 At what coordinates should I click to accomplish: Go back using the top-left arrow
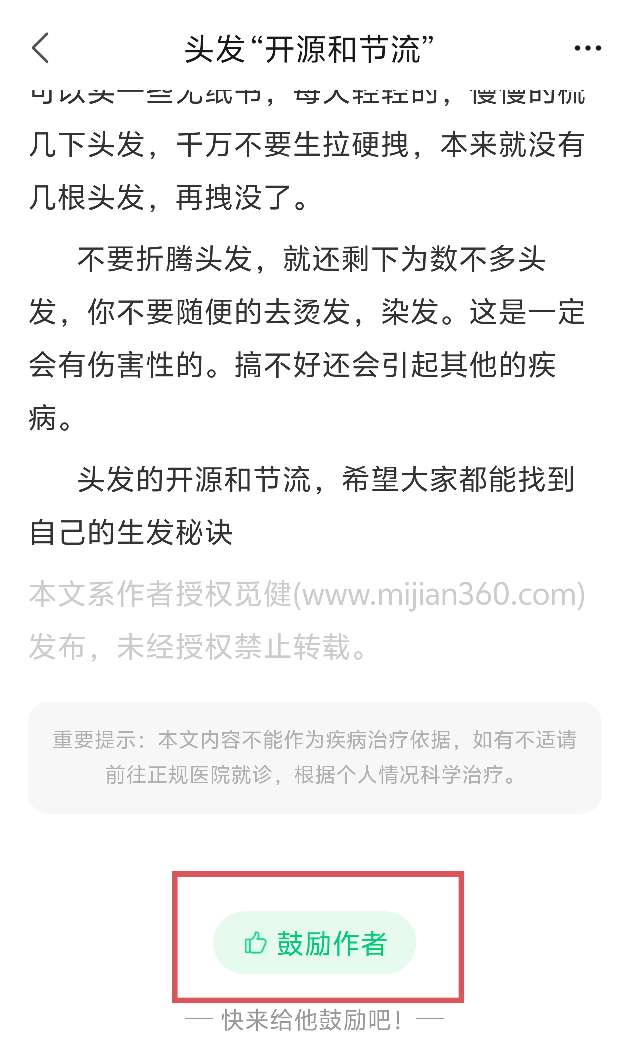click(x=41, y=48)
